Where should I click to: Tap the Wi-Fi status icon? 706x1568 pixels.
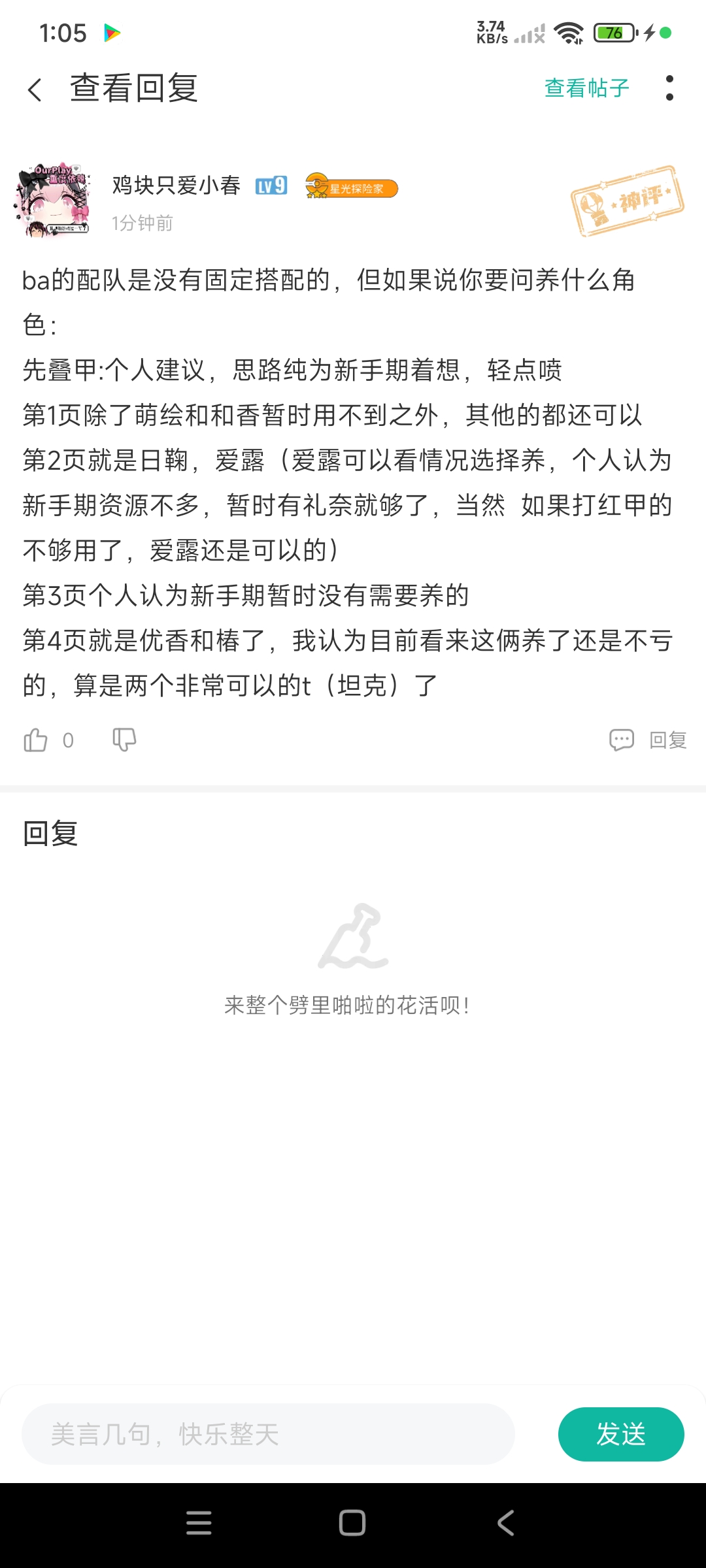570,31
